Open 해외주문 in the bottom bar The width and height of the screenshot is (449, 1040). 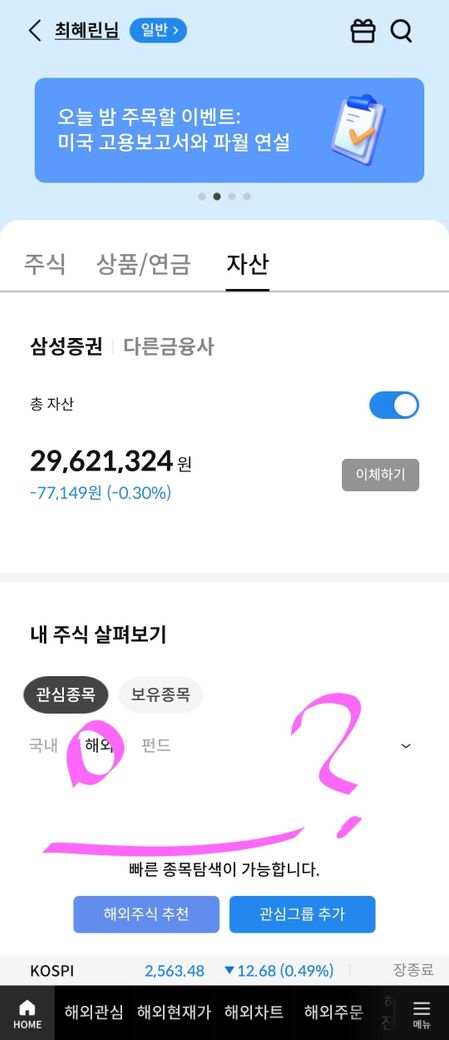(x=334, y=1012)
